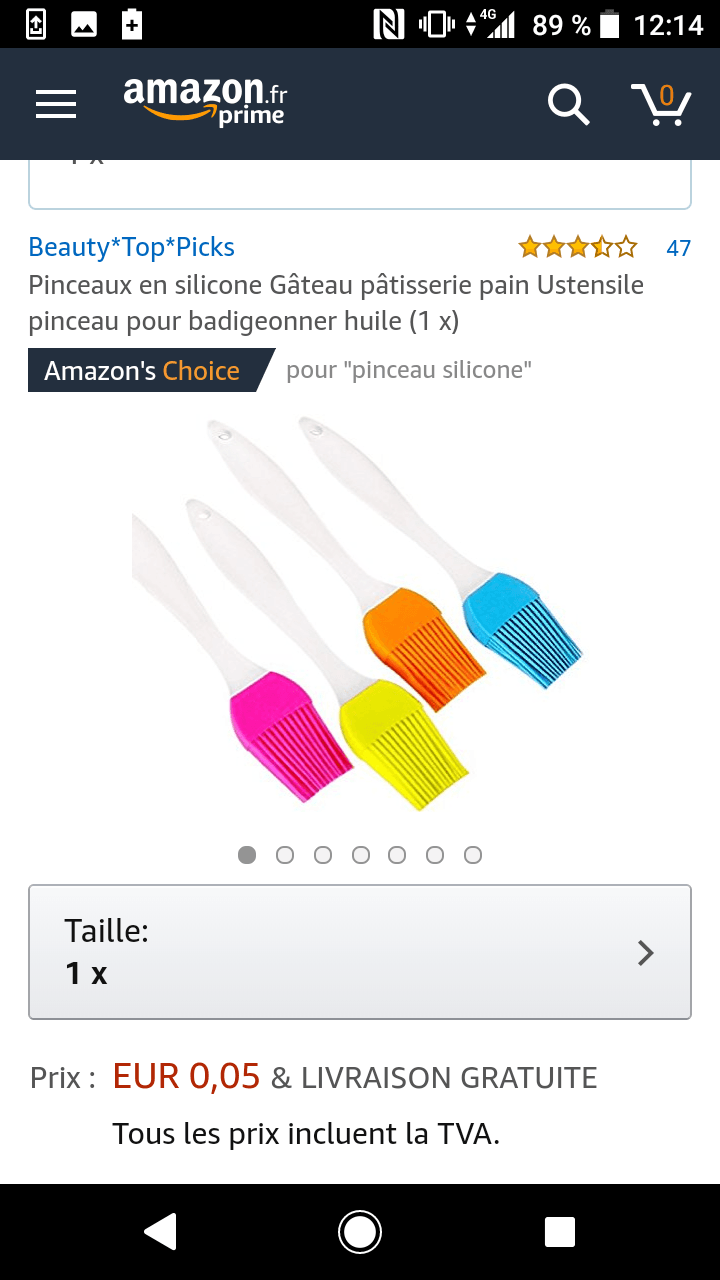Open the recent apps system button
The height and width of the screenshot is (1280, 720).
[x=559, y=1232]
